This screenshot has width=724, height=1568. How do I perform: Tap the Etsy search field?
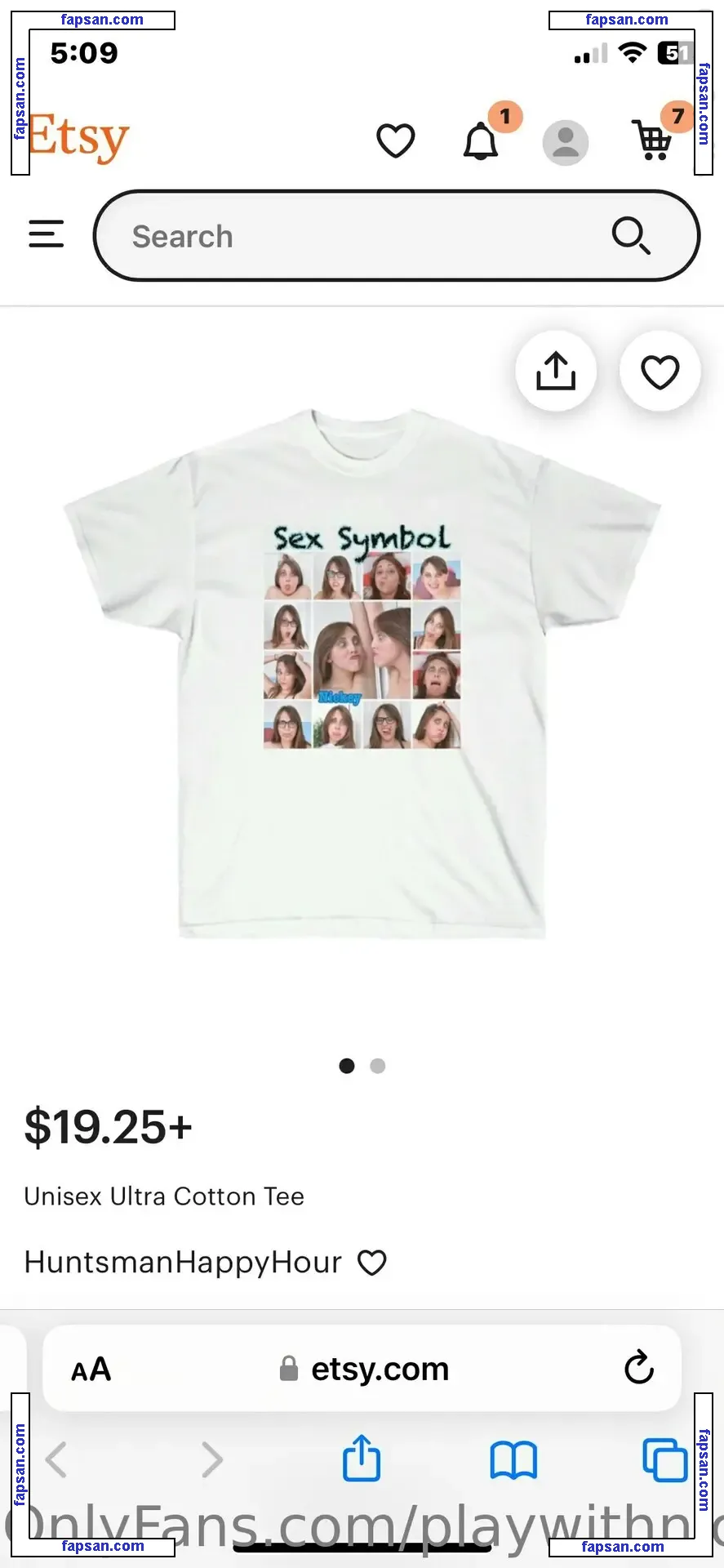click(359, 237)
